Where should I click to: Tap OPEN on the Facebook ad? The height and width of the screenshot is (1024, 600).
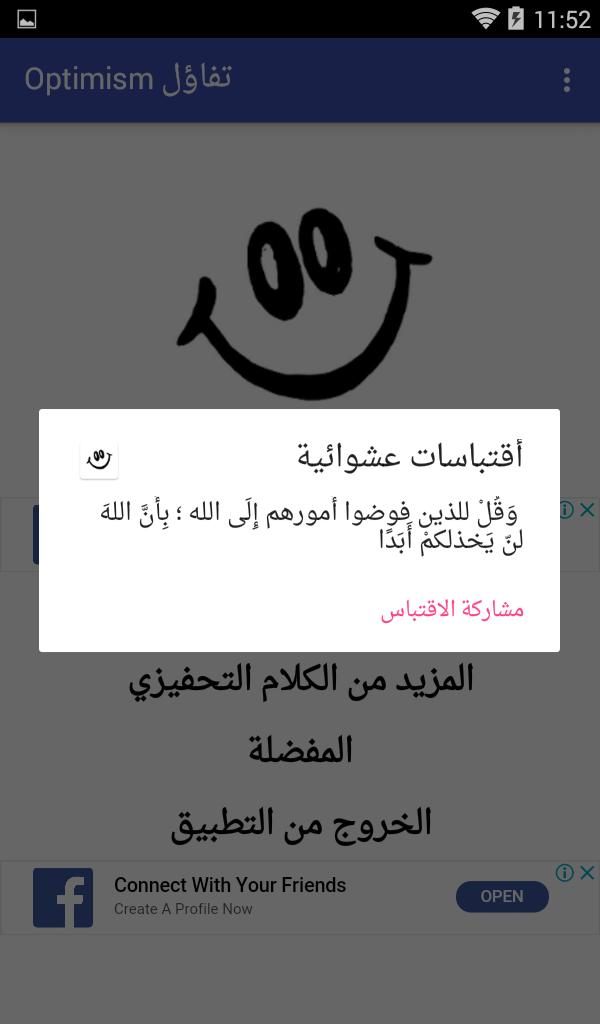pyautogui.click(x=502, y=896)
